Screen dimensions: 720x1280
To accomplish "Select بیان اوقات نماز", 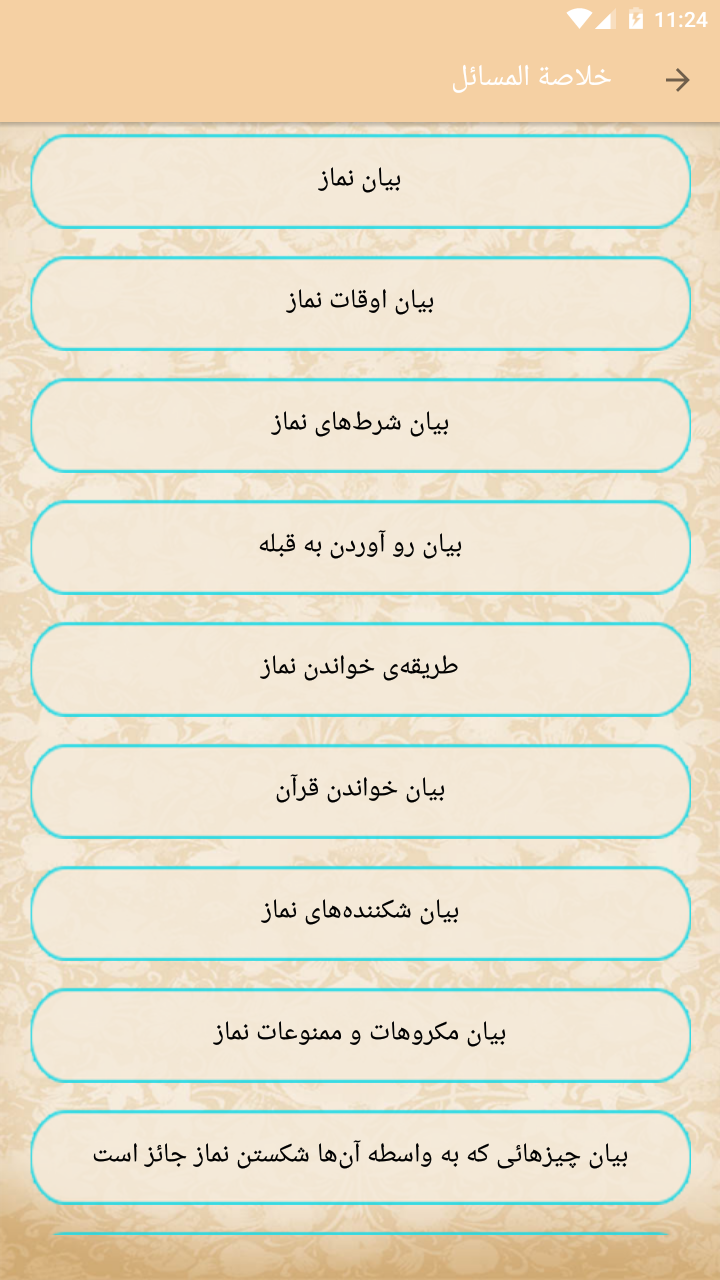I will click(360, 303).
